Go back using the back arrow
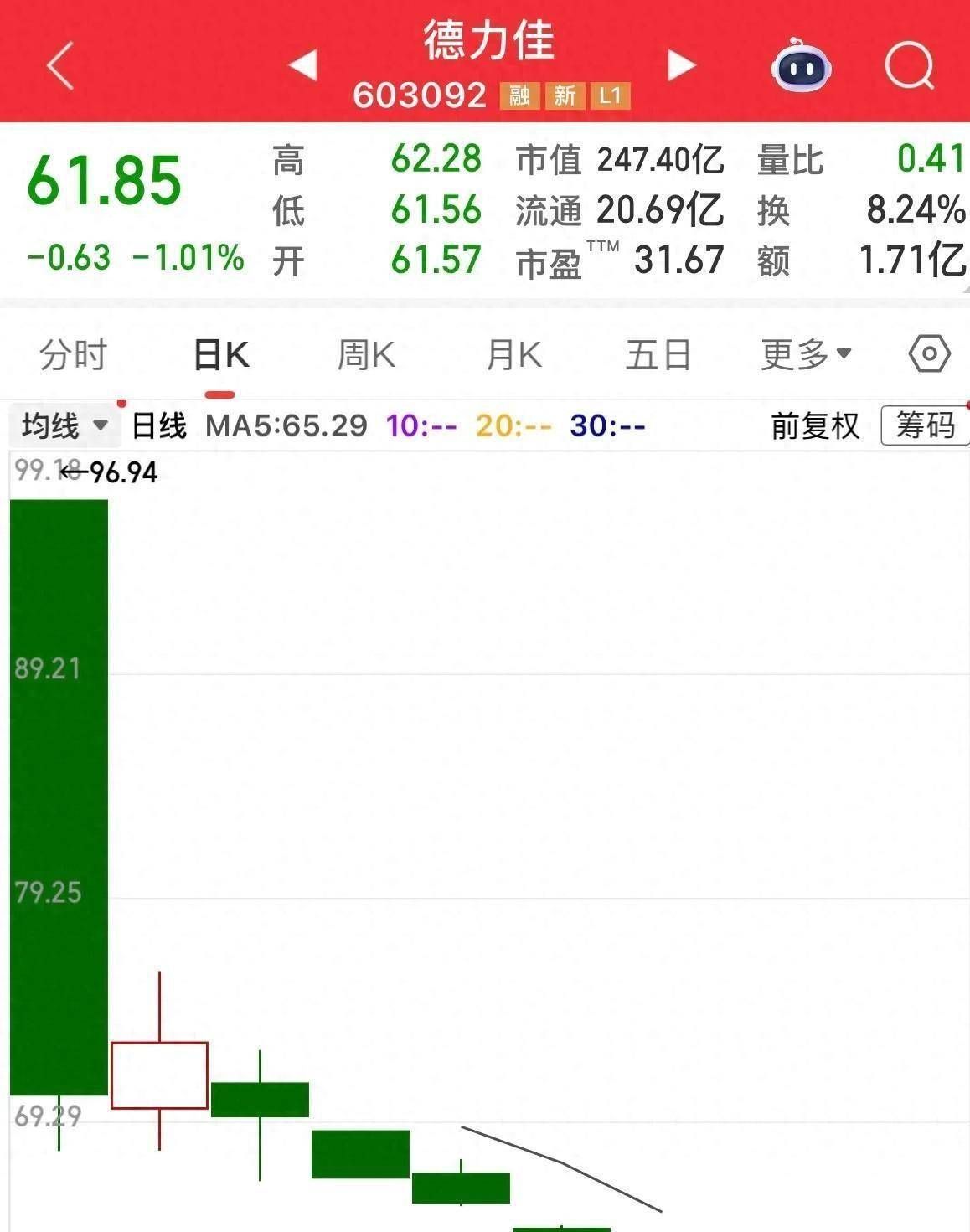 coord(59,64)
